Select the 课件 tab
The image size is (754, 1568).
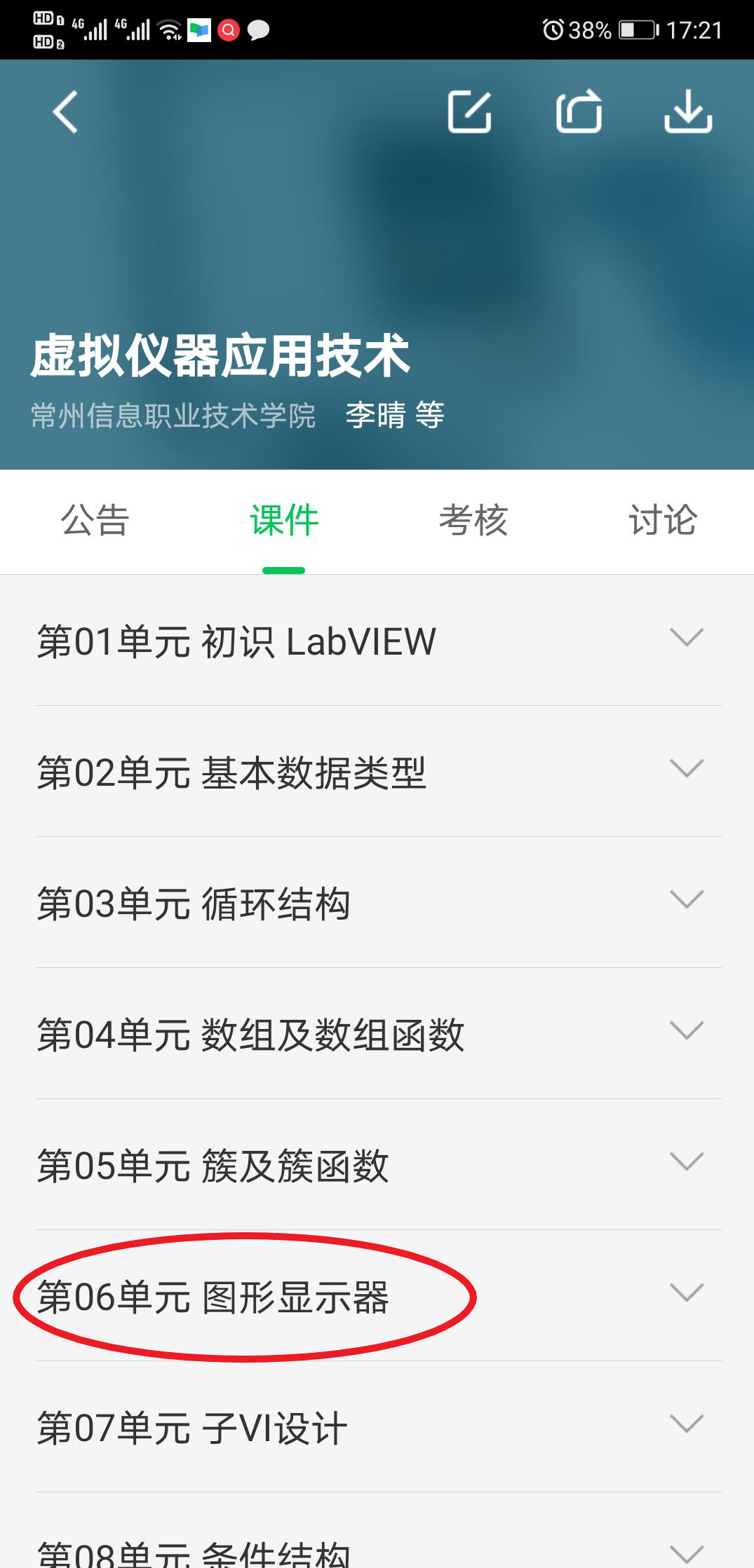click(x=284, y=521)
